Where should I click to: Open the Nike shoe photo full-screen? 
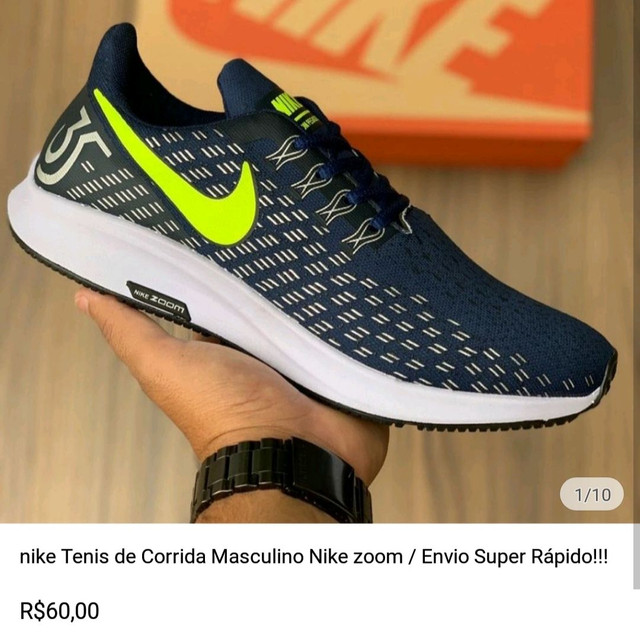[320, 260]
